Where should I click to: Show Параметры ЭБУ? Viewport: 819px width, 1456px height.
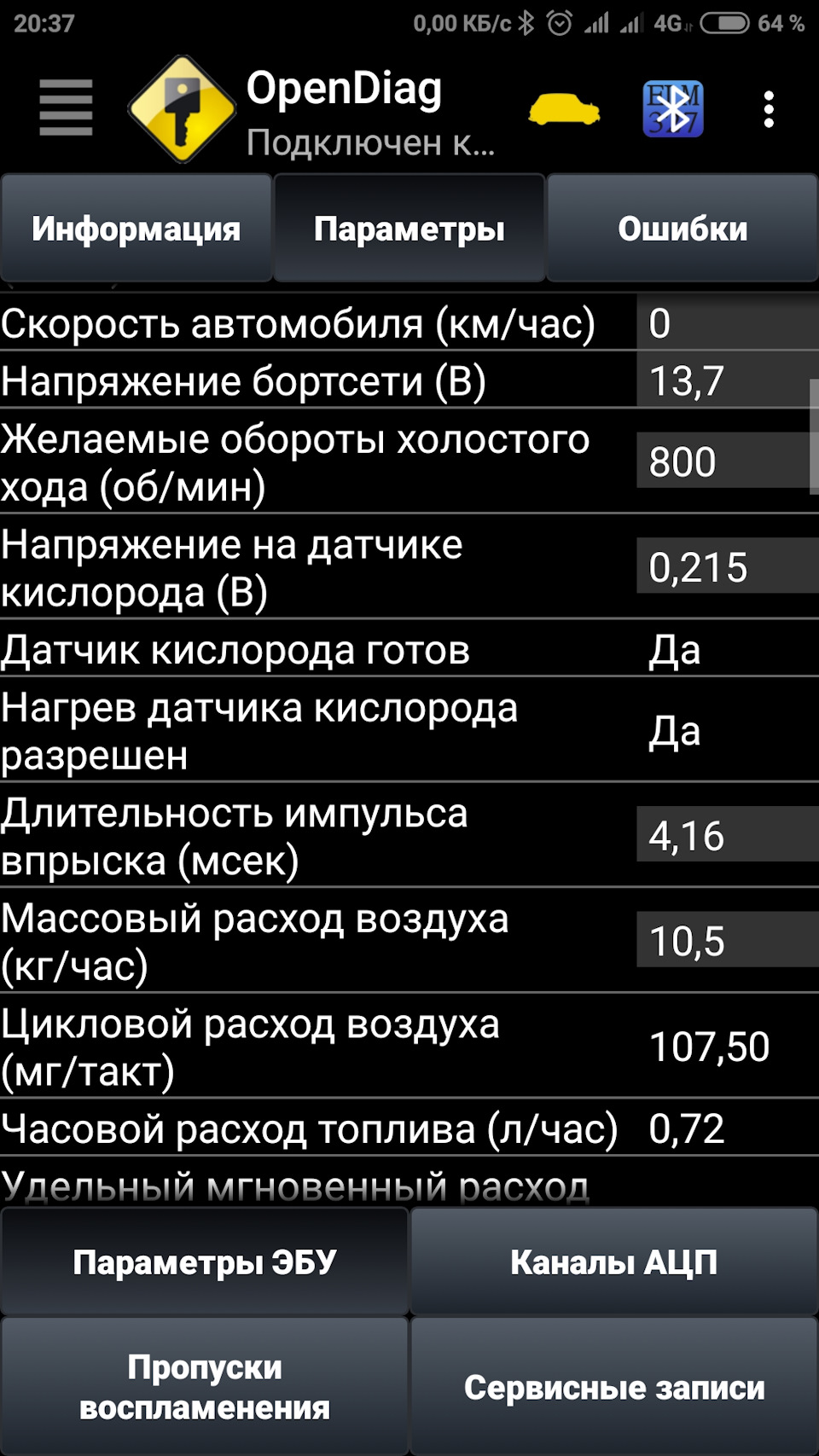click(x=205, y=1262)
